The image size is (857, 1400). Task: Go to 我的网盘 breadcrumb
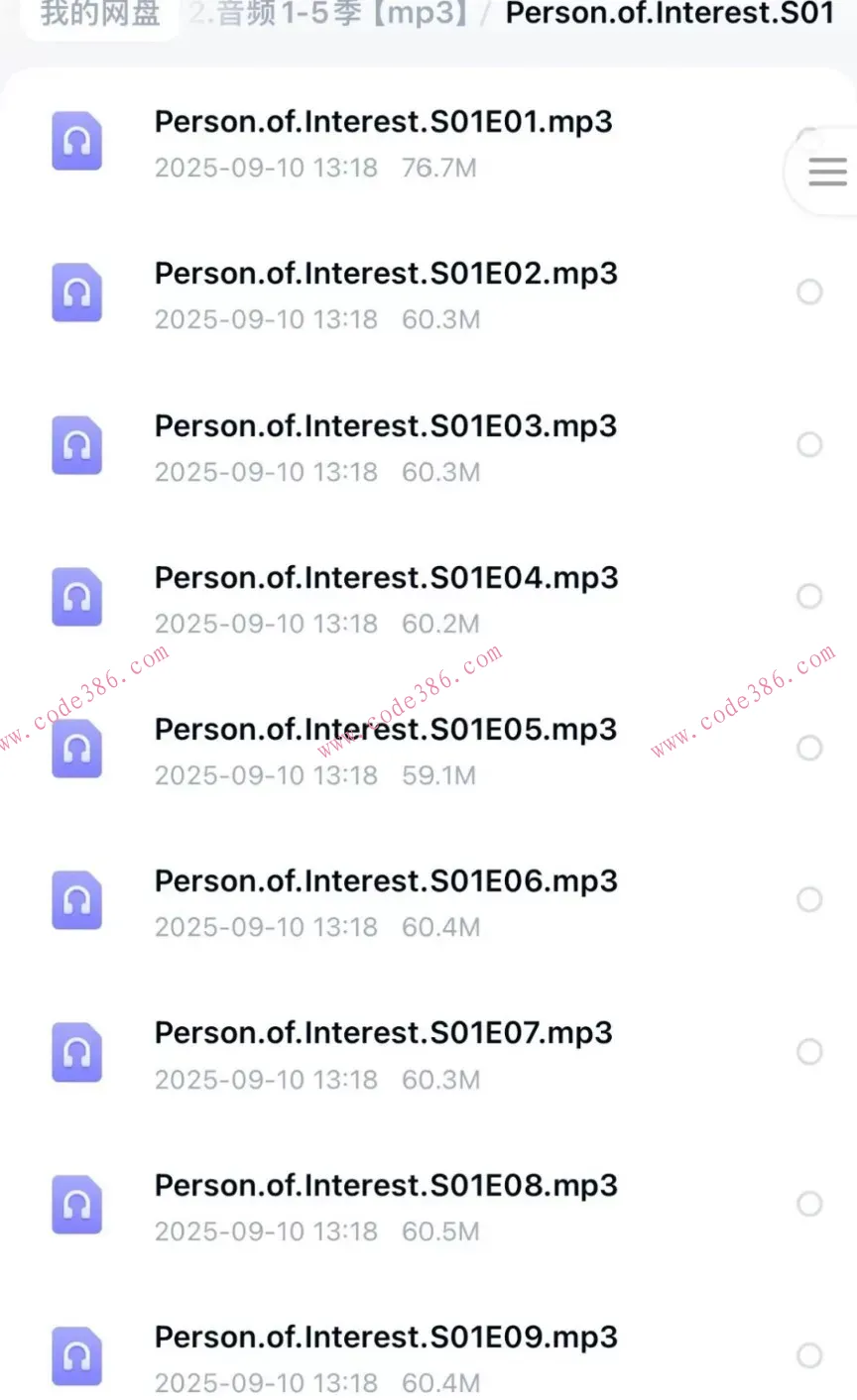[99, 14]
